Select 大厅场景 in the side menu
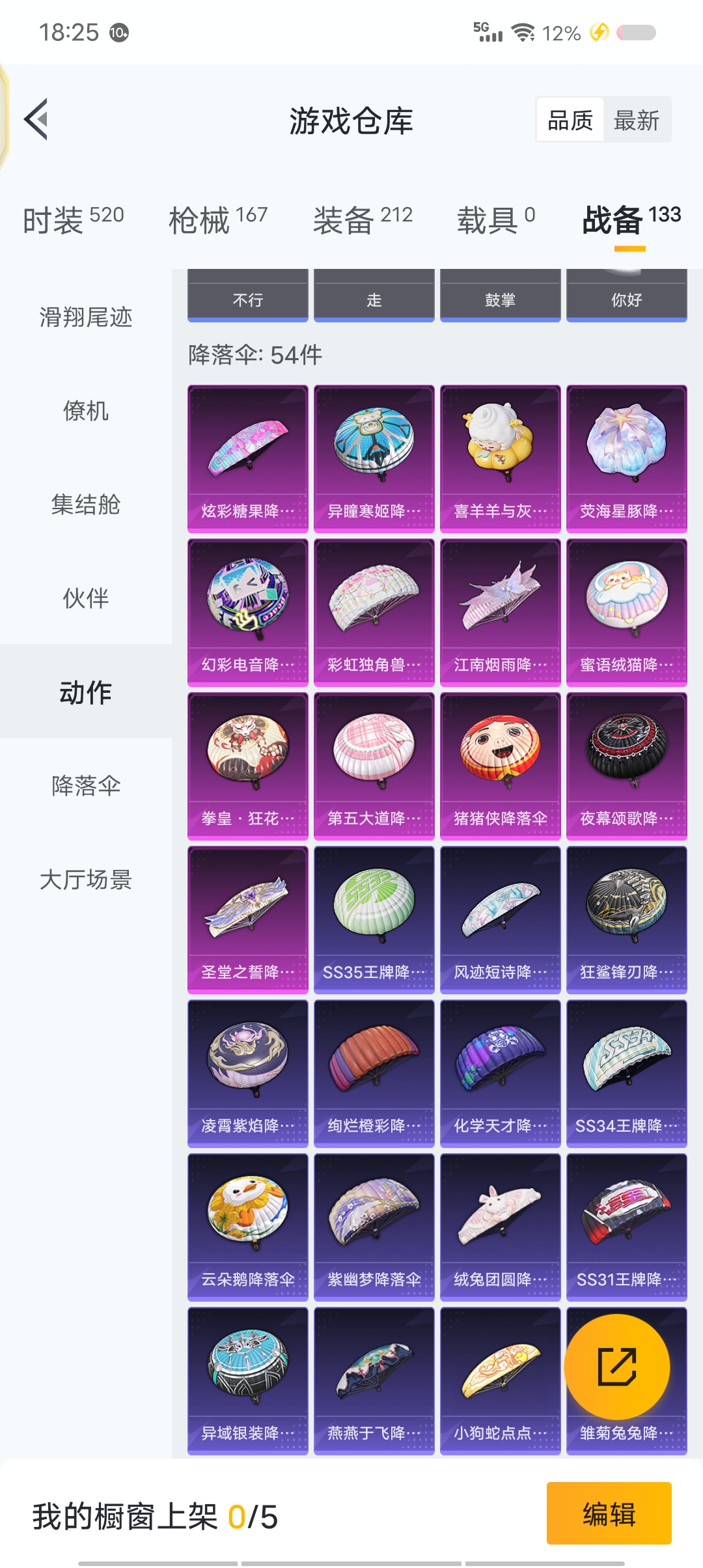The height and width of the screenshot is (1568, 703). coord(85,880)
